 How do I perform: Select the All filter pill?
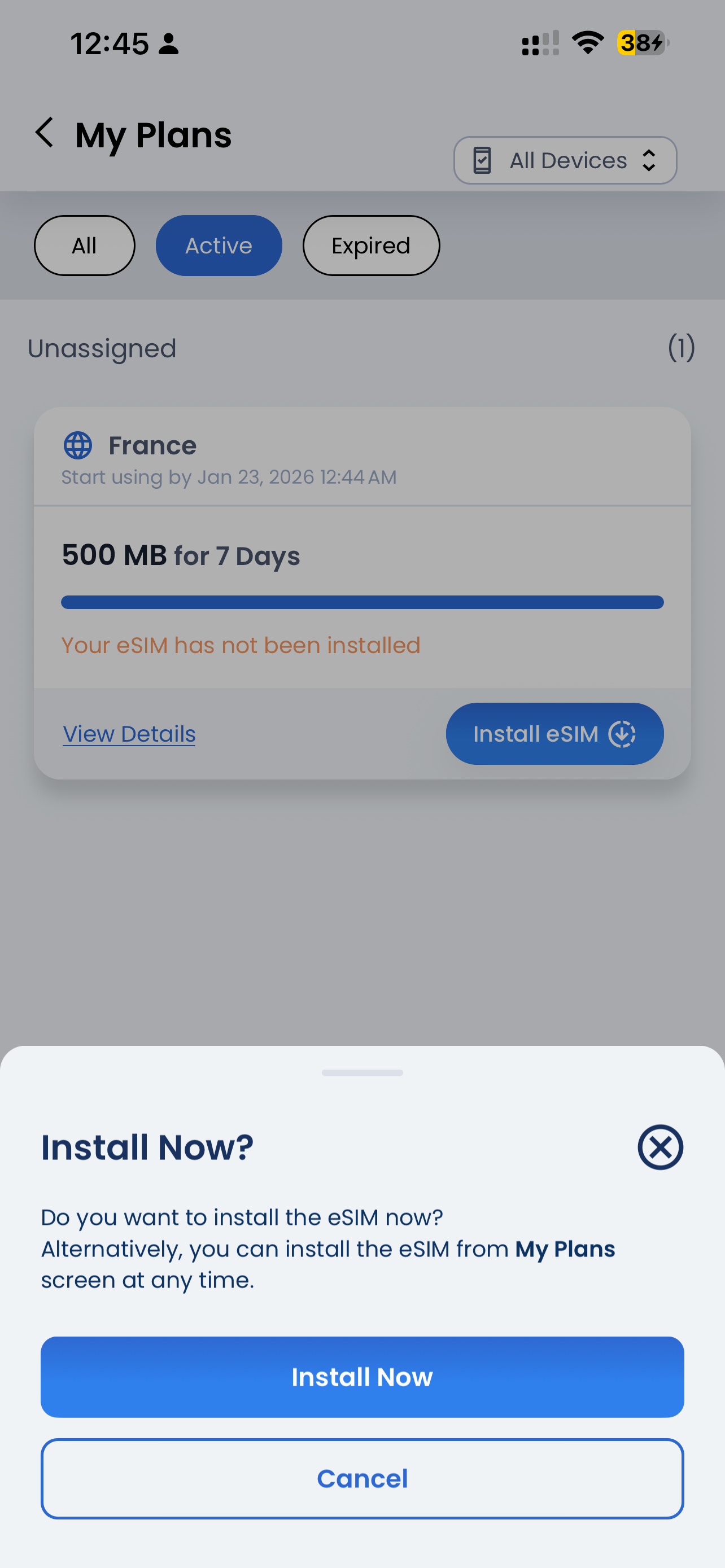click(84, 246)
